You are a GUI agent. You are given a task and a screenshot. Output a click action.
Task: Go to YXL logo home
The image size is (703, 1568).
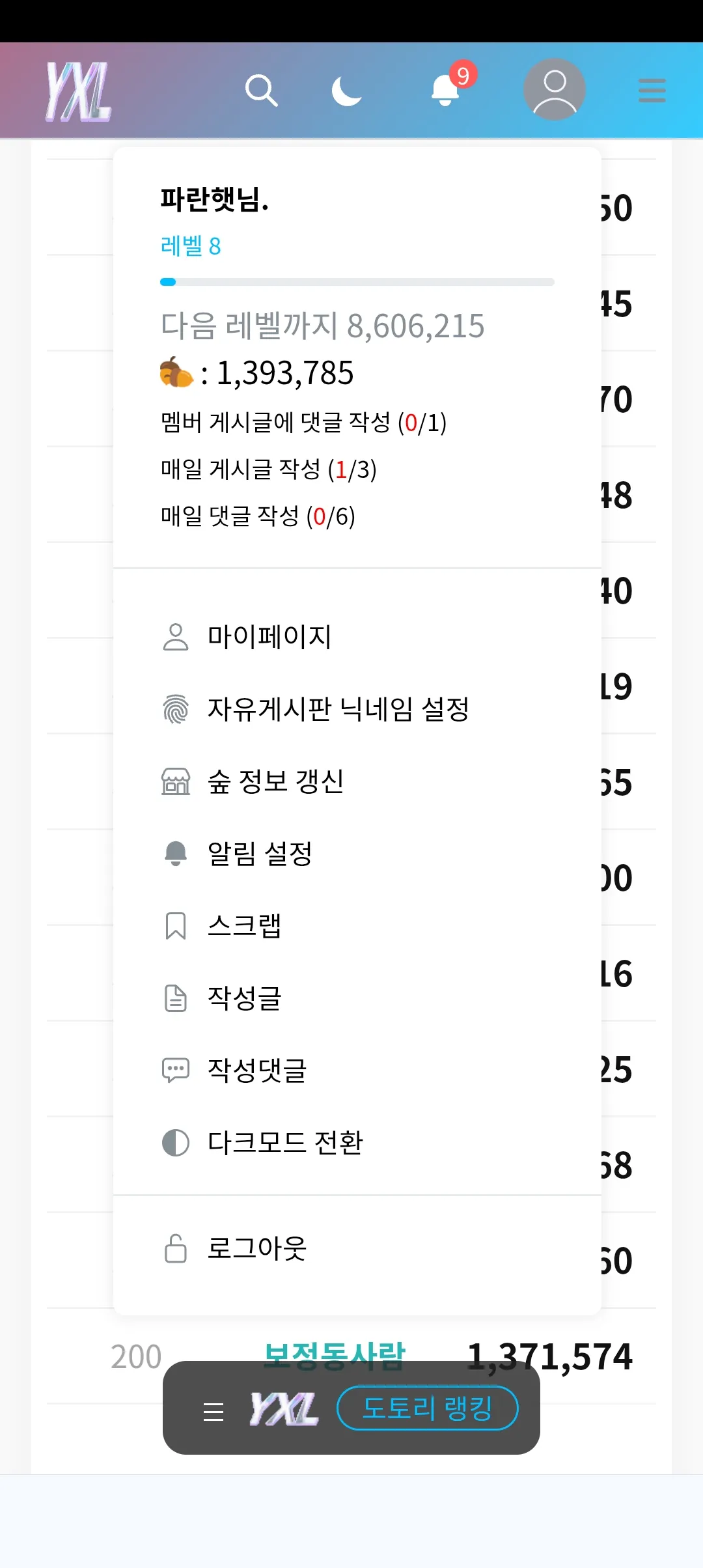(79, 92)
